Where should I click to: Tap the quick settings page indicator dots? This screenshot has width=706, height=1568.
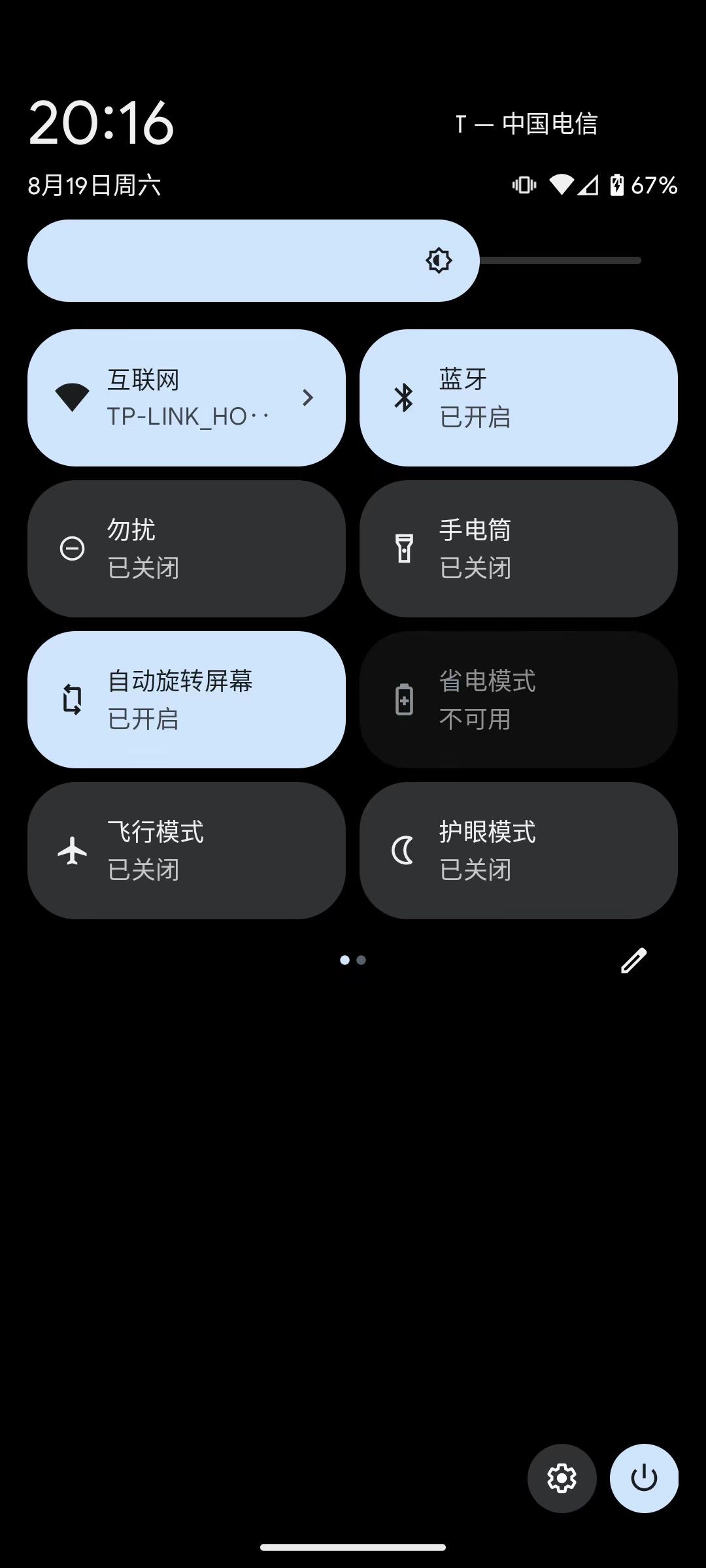353,960
